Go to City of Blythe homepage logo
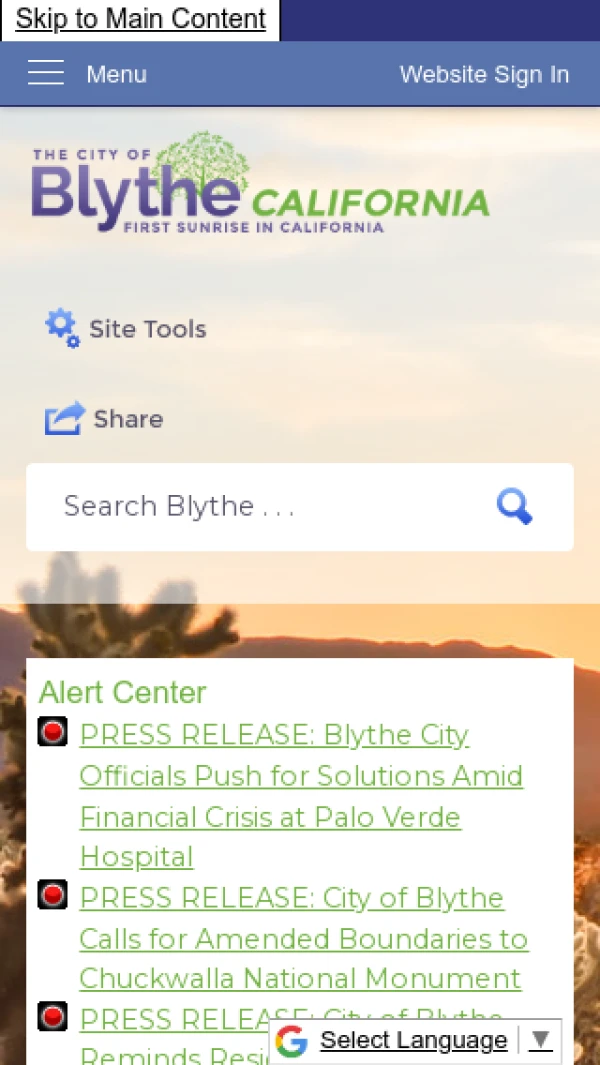This screenshot has width=600, height=1065. [x=260, y=185]
